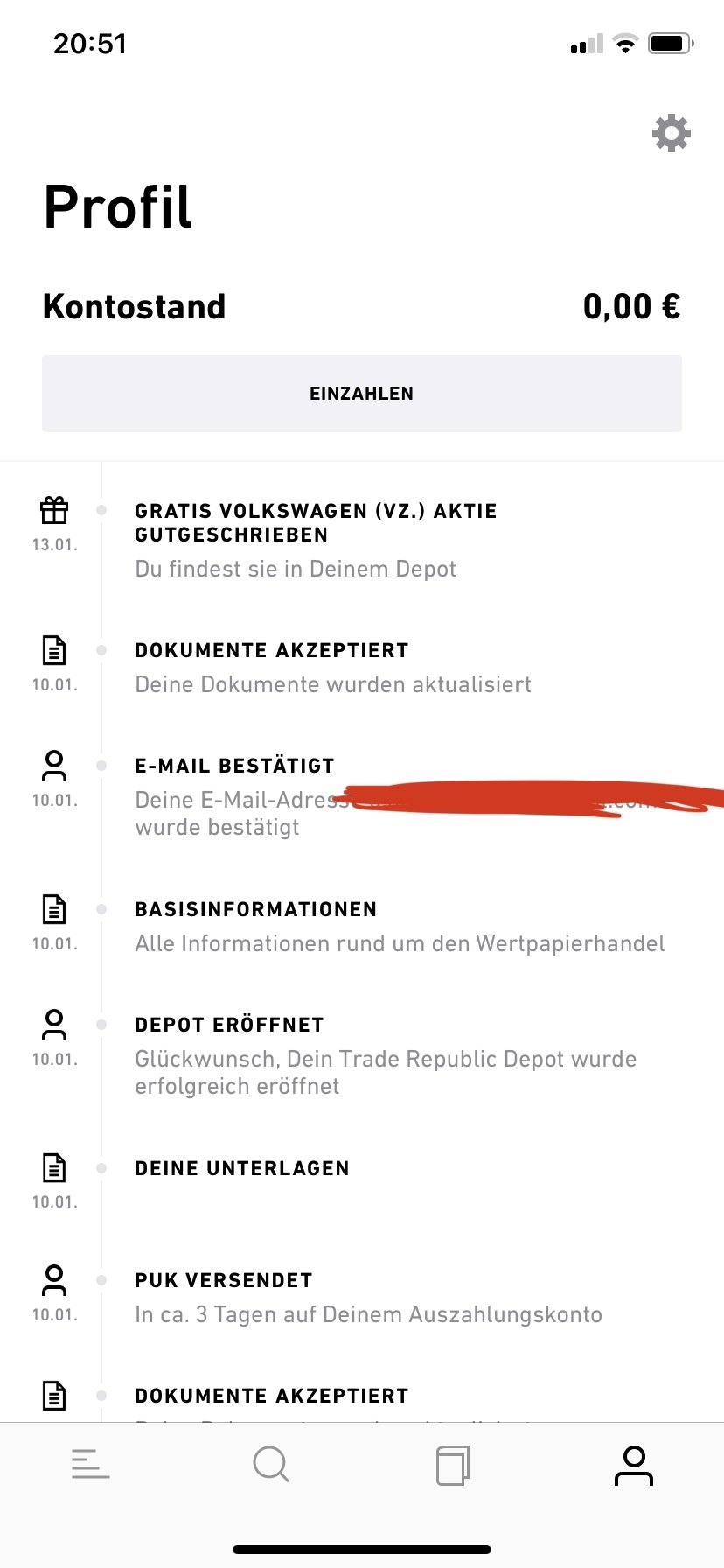Open the PUK versendet entry
The image size is (724, 1568).
[362, 1298]
